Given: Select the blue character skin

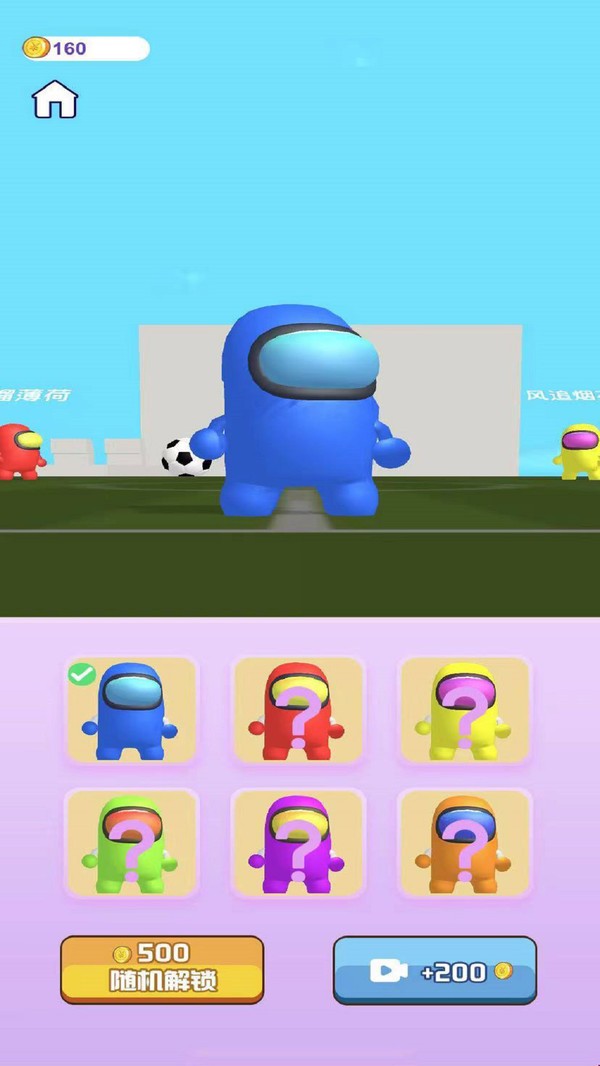Looking at the screenshot, I should [131, 711].
